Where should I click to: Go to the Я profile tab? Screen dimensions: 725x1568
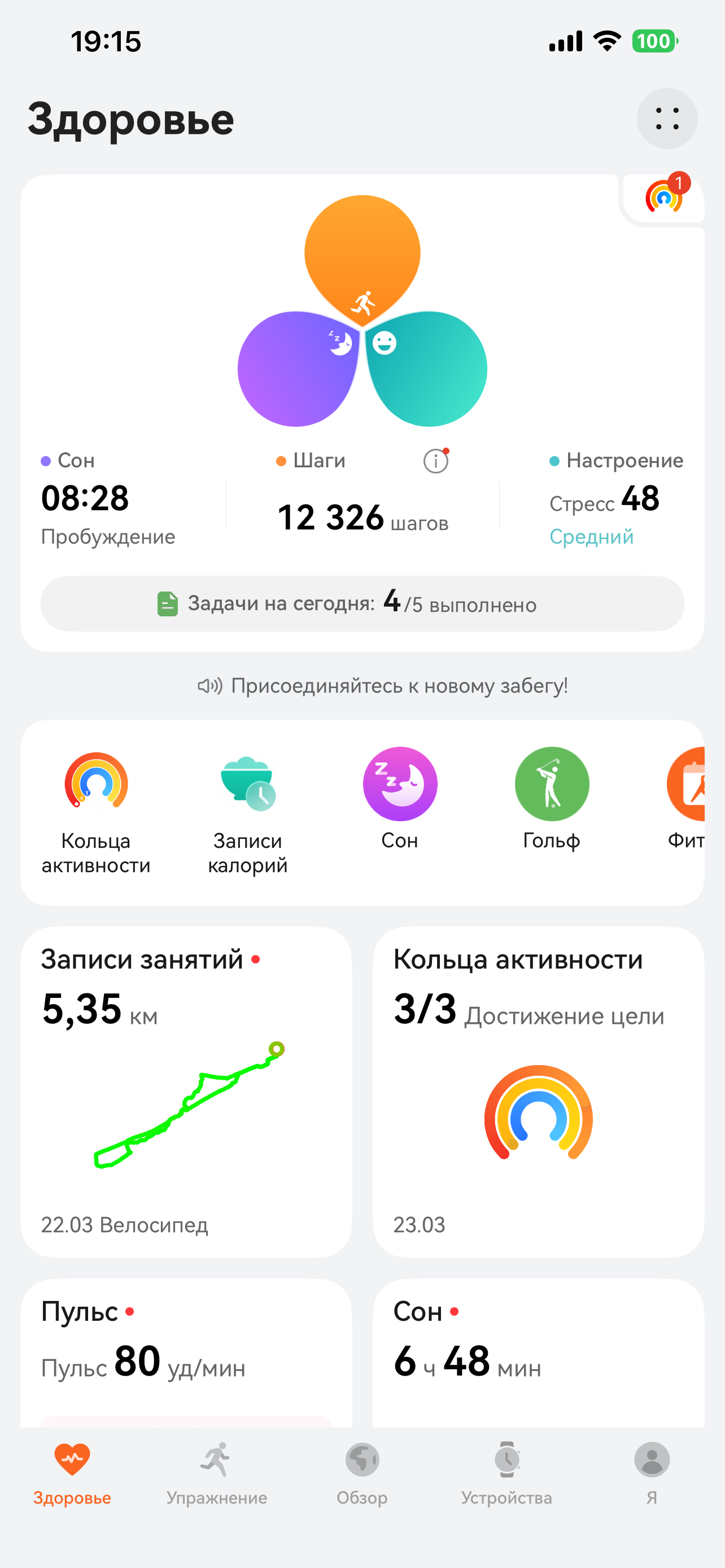(x=652, y=1470)
